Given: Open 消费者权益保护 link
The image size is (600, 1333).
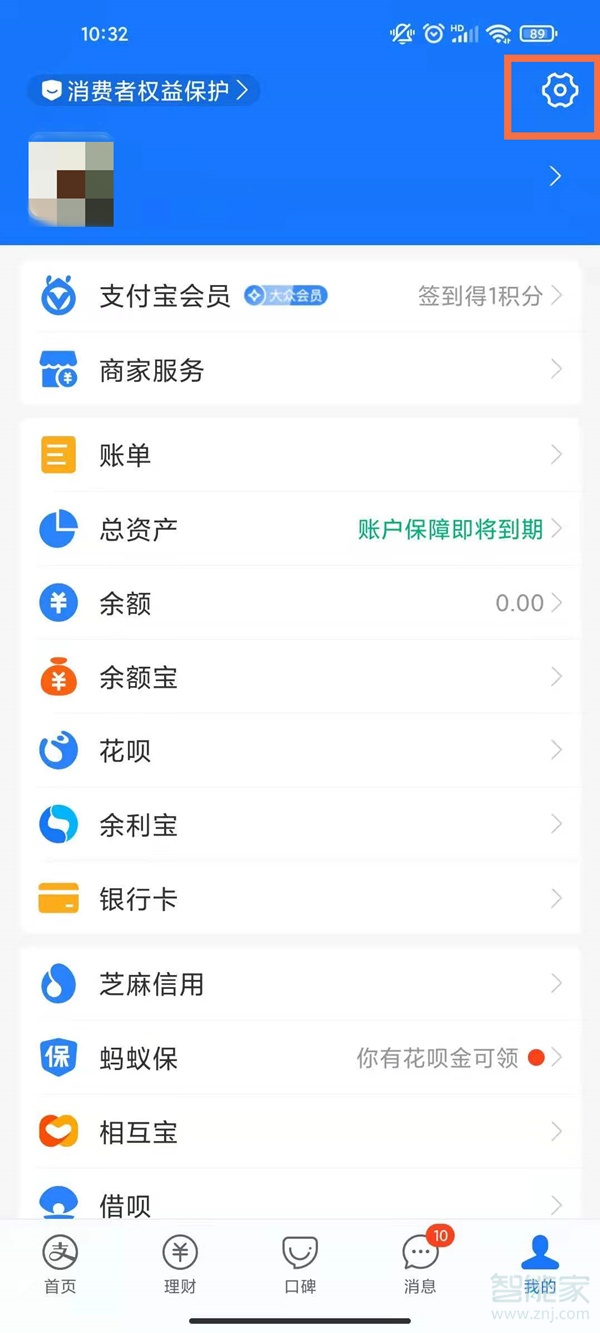Looking at the screenshot, I should click(144, 91).
